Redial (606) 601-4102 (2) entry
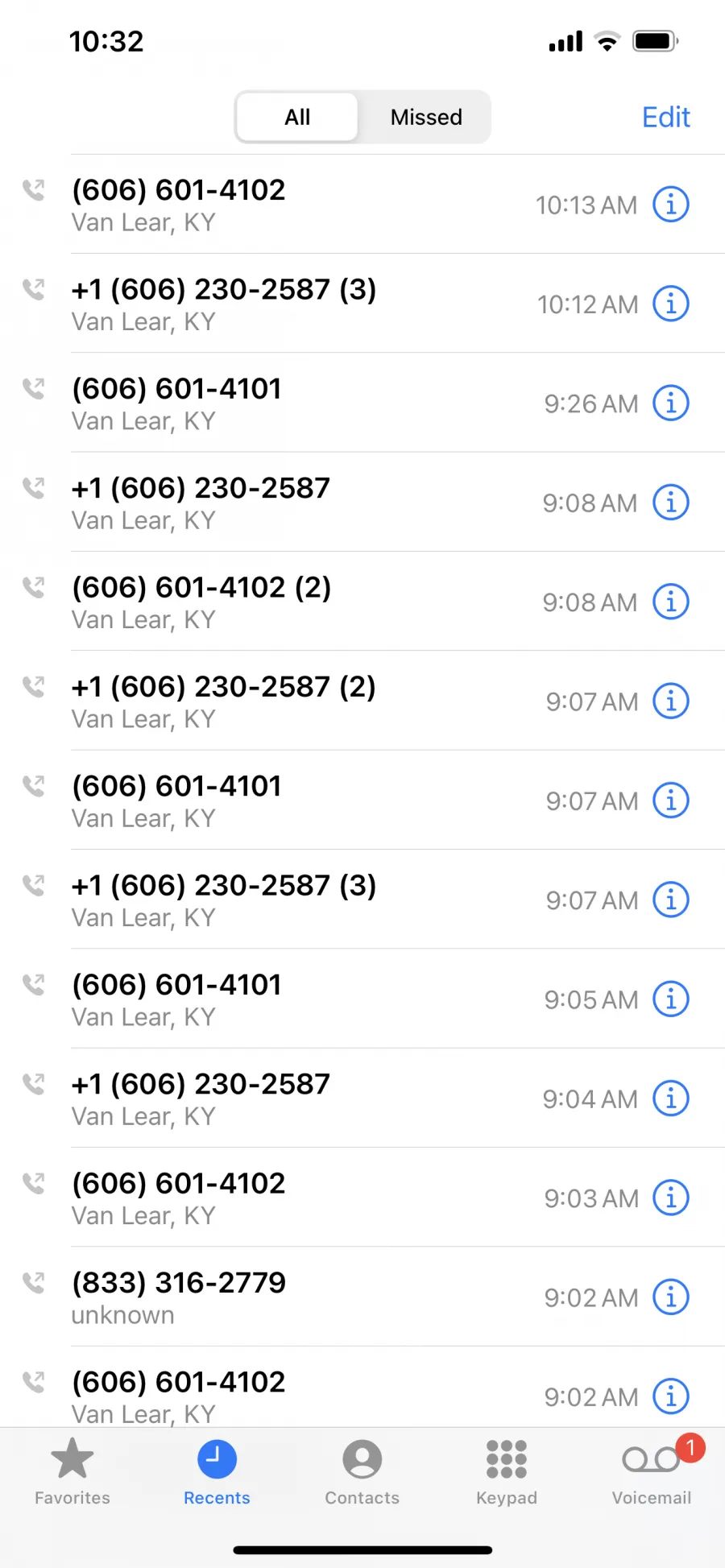The height and width of the screenshot is (1568, 725). point(362,602)
